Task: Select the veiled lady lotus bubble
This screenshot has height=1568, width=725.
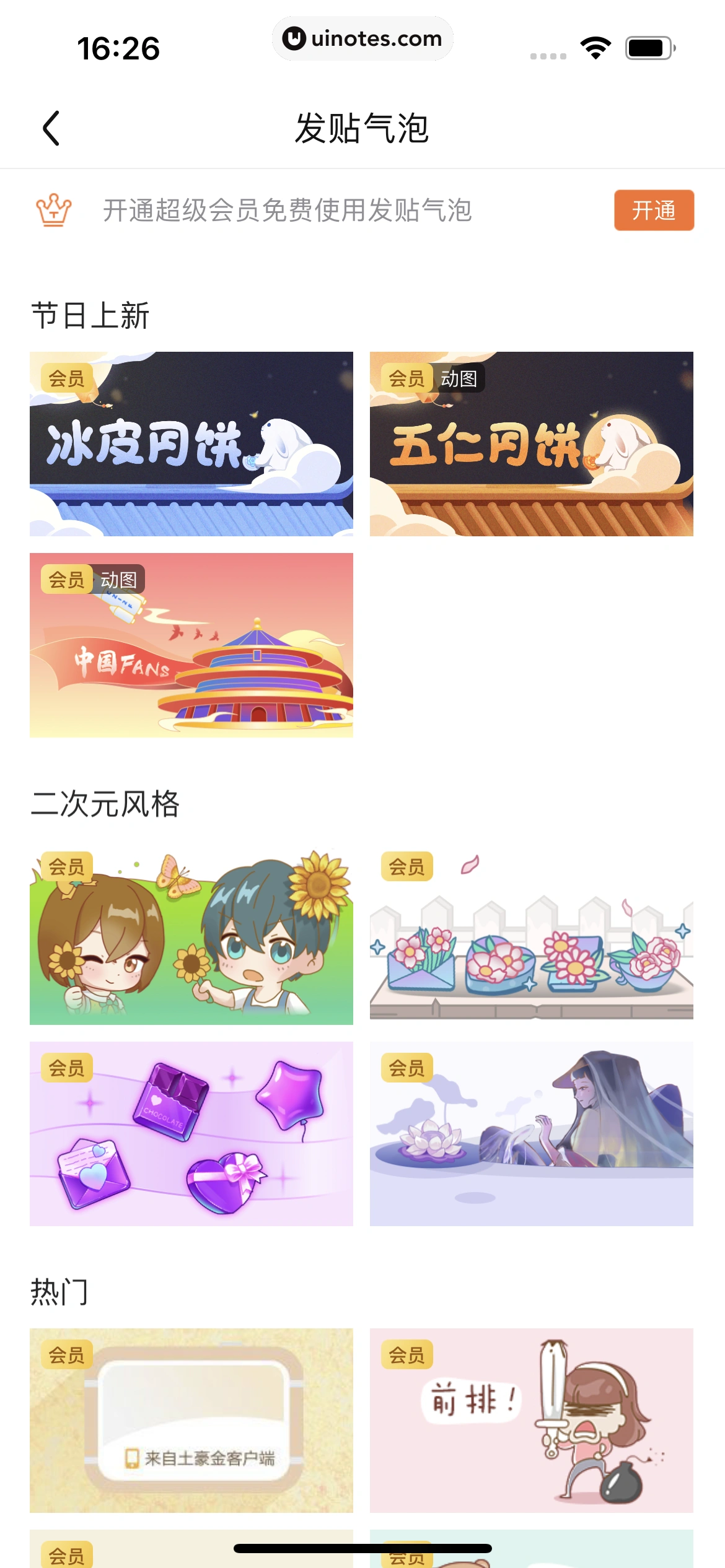Action: pos(531,1134)
